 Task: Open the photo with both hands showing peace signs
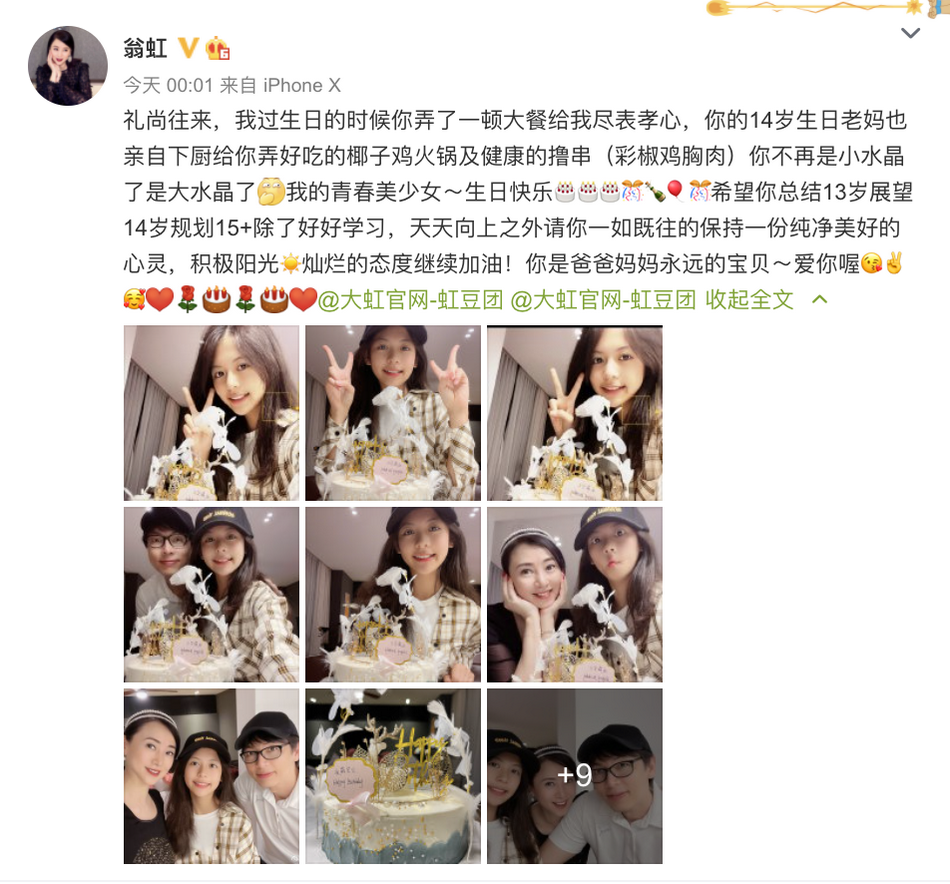point(393,413)
